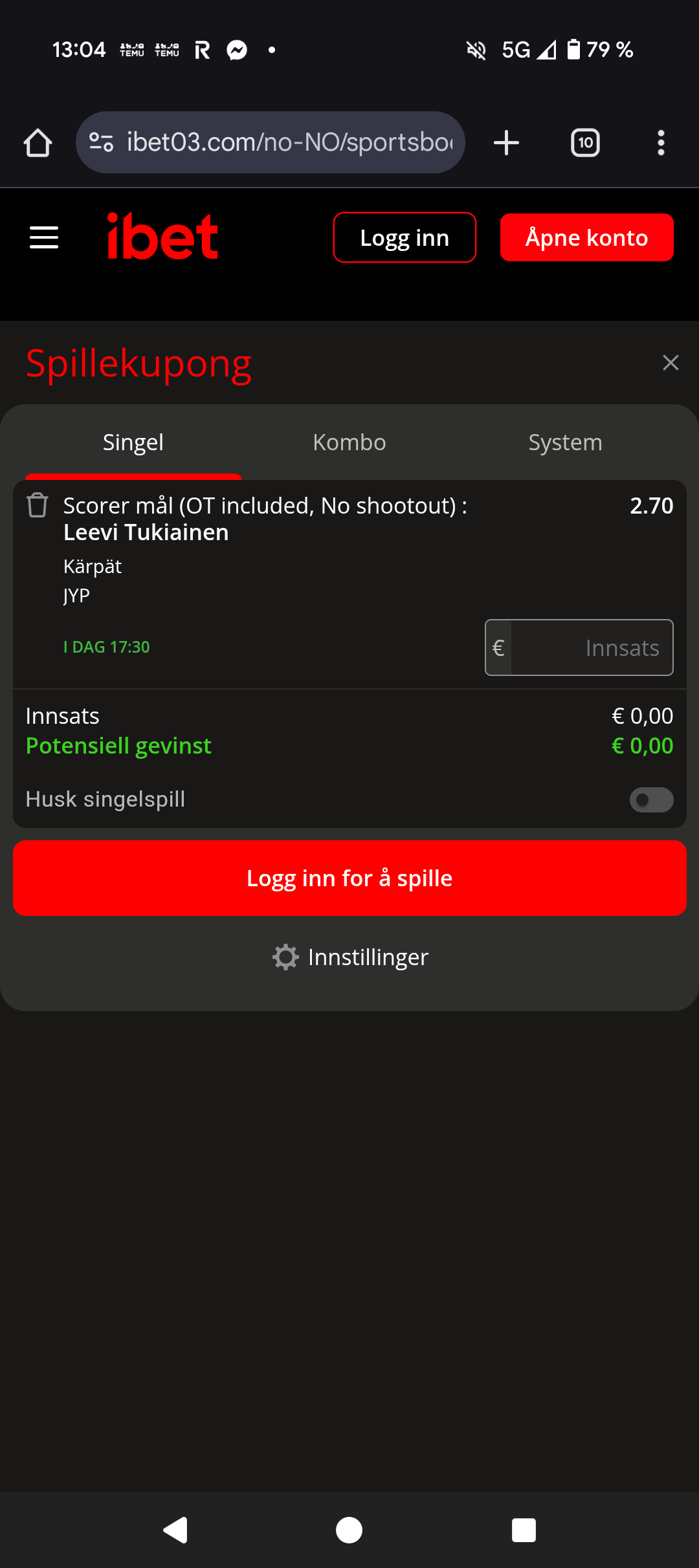Screen dimensions: 699x1568
Task: Open Innstillinger settings
Action: pyautogui.click(x=349, y=957)
